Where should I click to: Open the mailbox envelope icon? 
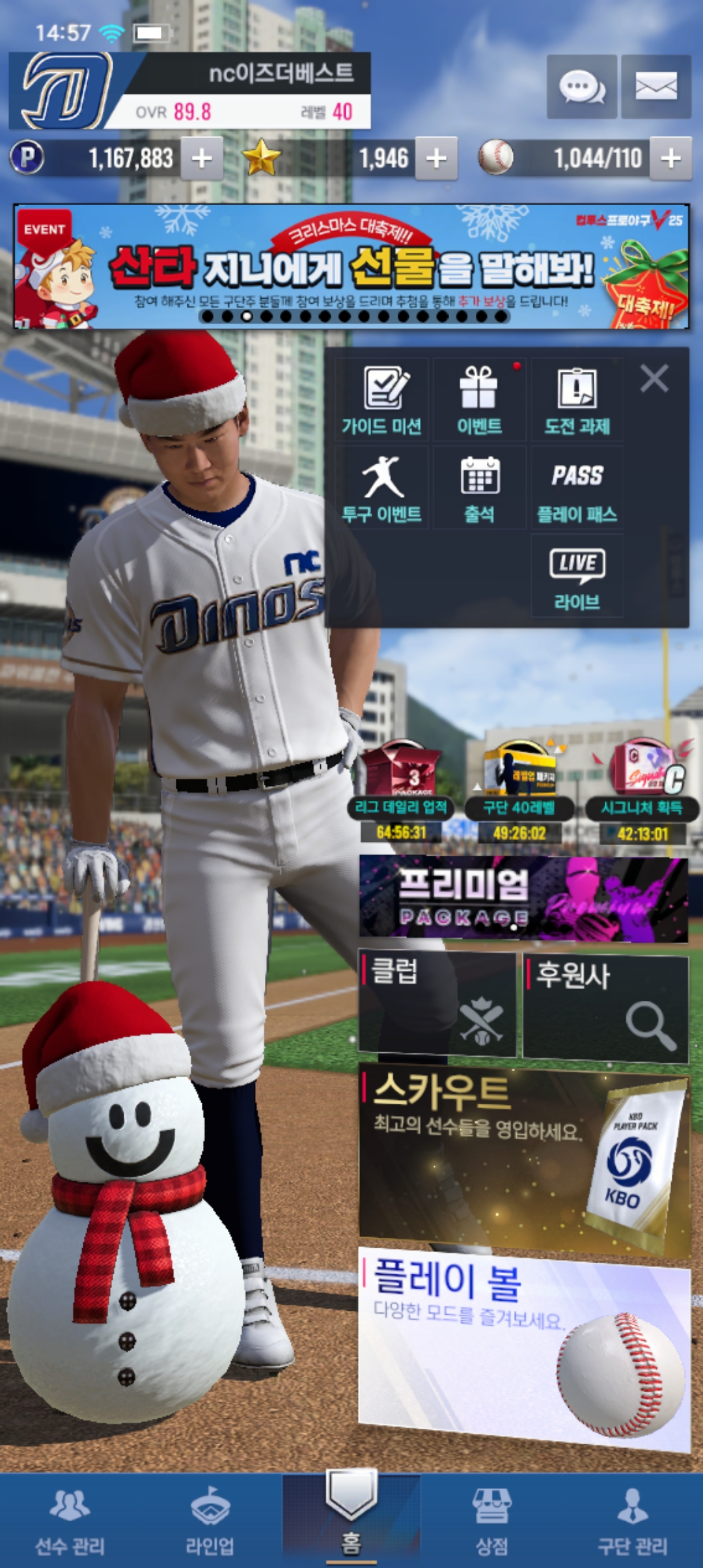655,87
